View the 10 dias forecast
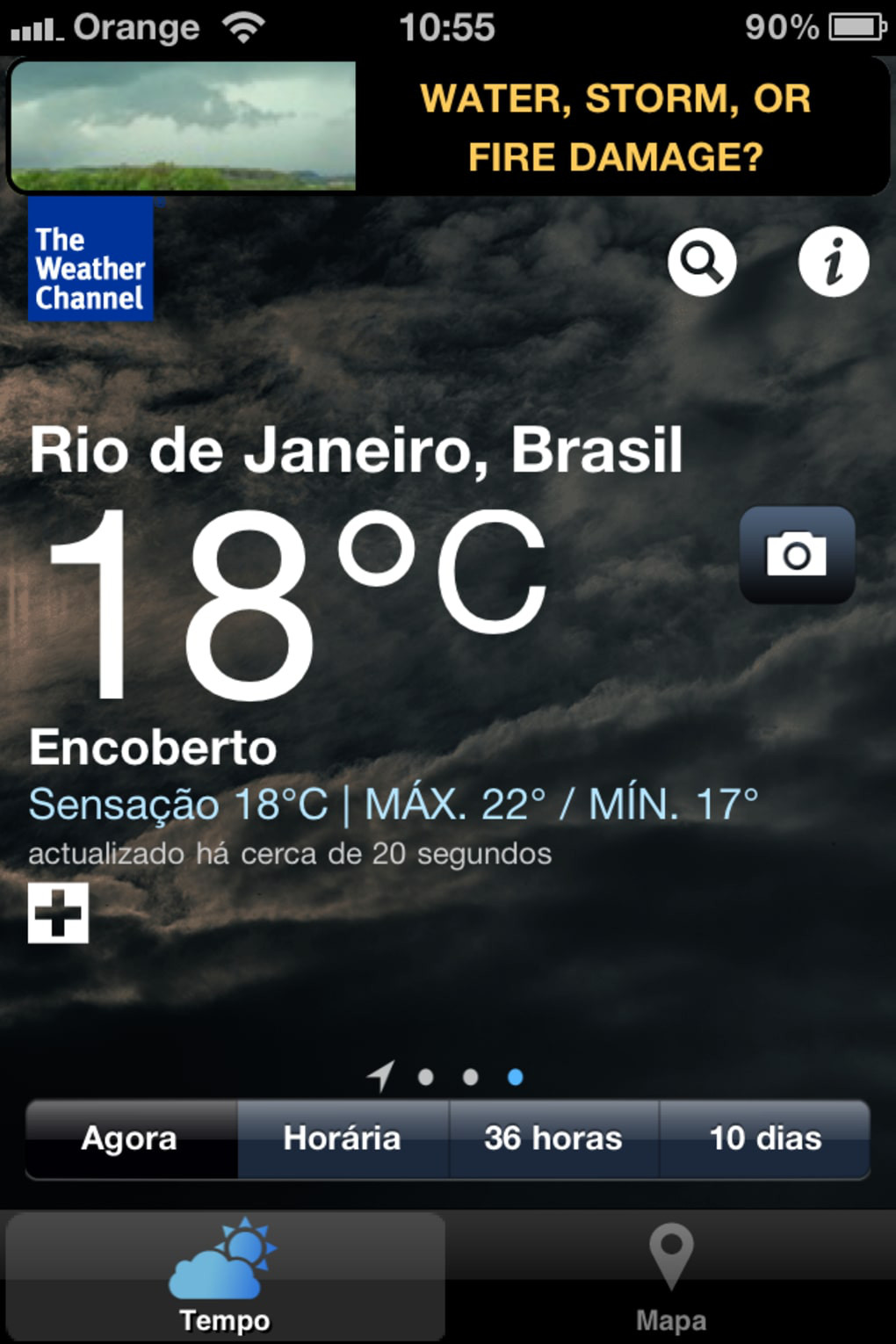Screen dimensions: 896x1344 pyautogui.click(x=765, y=1138)
